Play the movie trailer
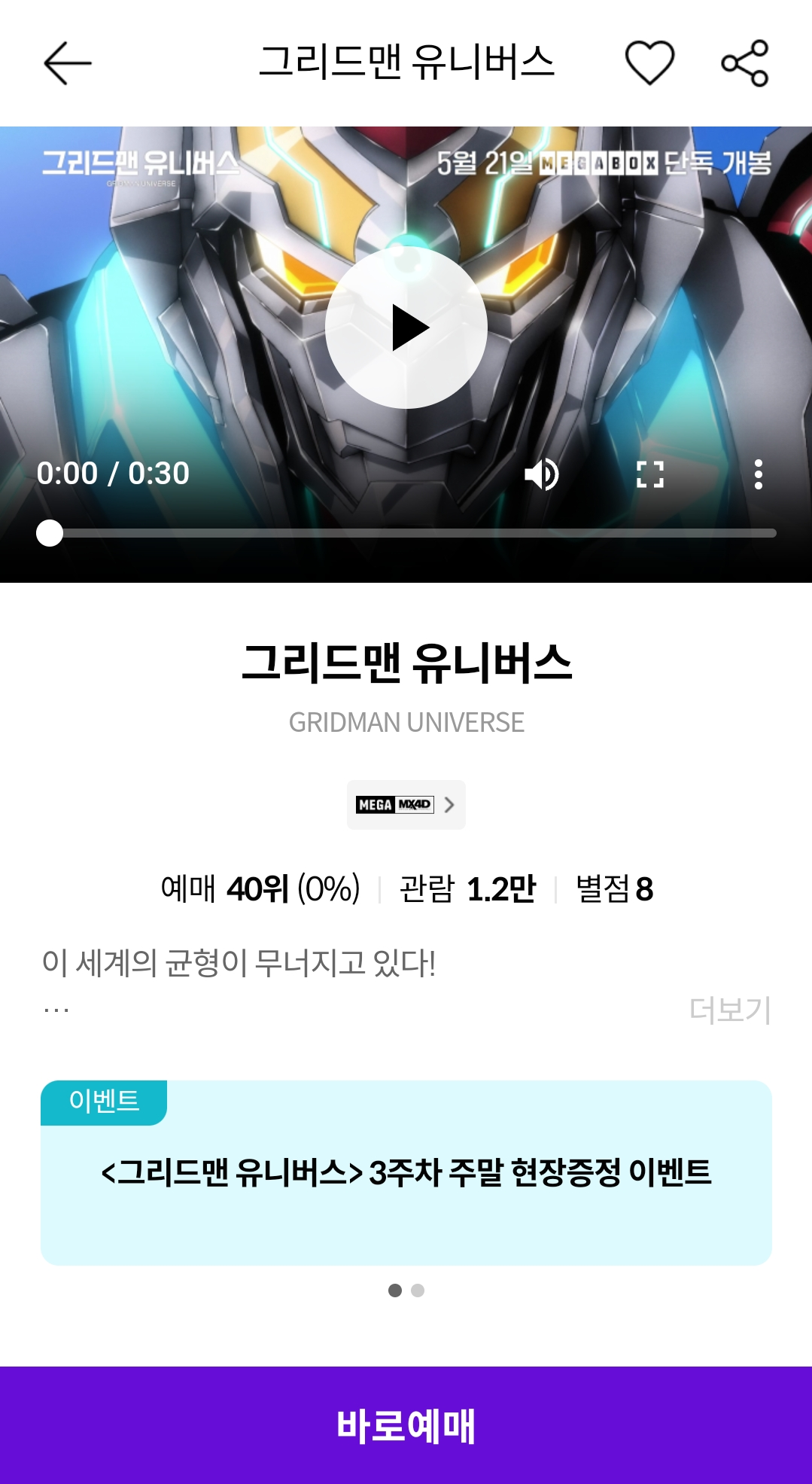Viewport: 812px width, 1484px height. (406, 328)
